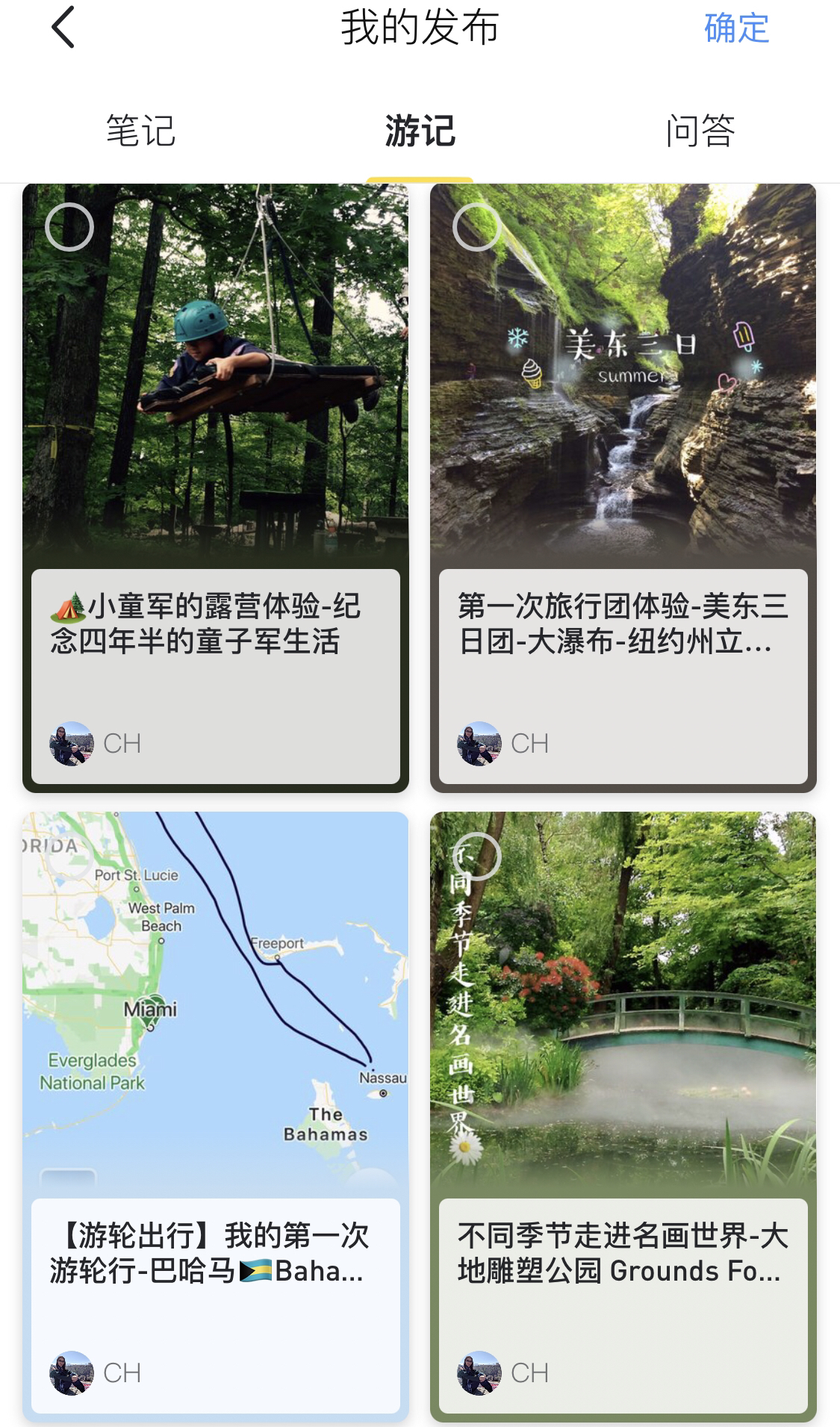
Task: Switch to the 问答 tab
Action: pyautogui.click(x=700, y=131)
